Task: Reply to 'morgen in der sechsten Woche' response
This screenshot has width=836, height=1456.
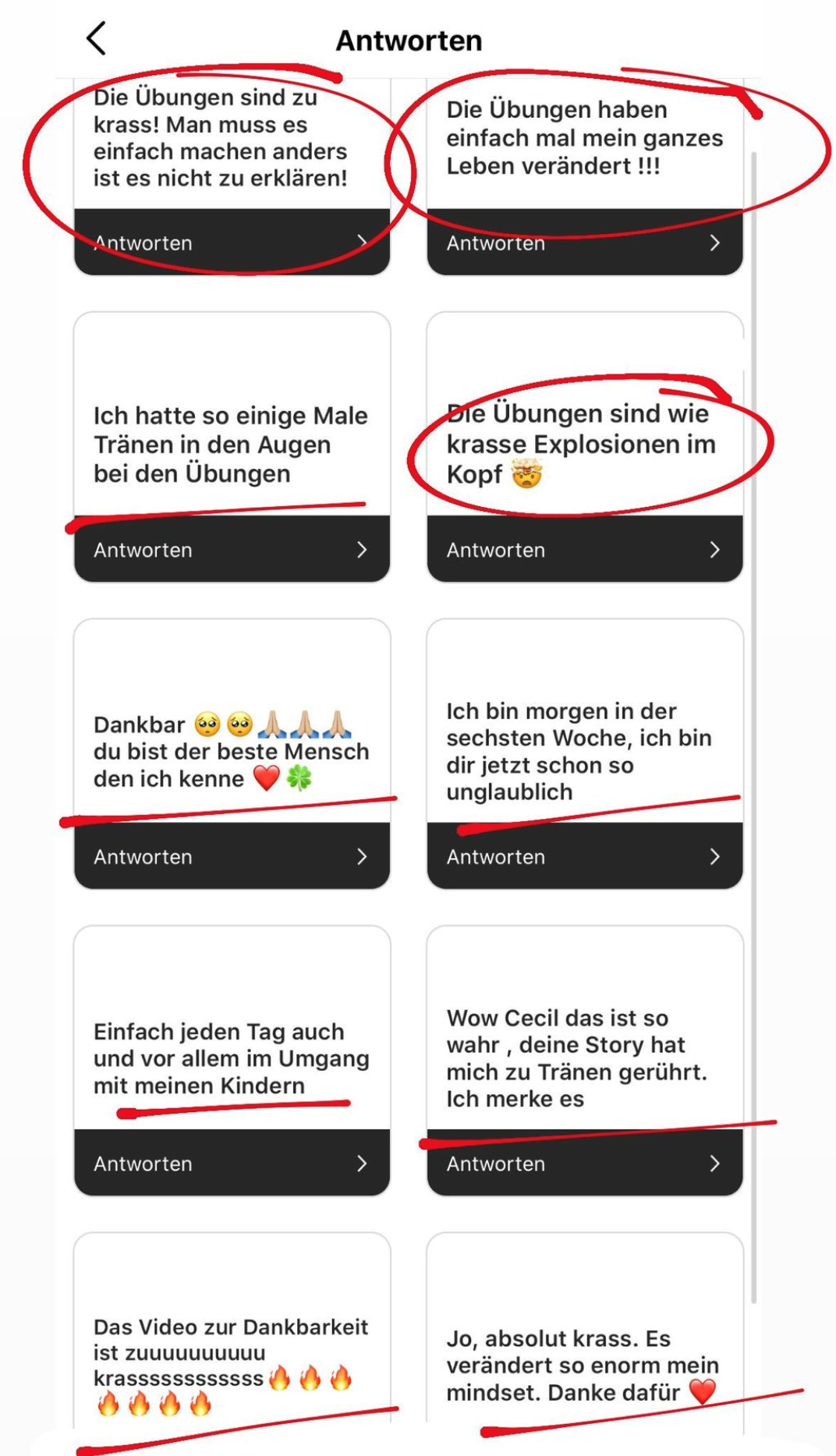Action: pos(584,856)
